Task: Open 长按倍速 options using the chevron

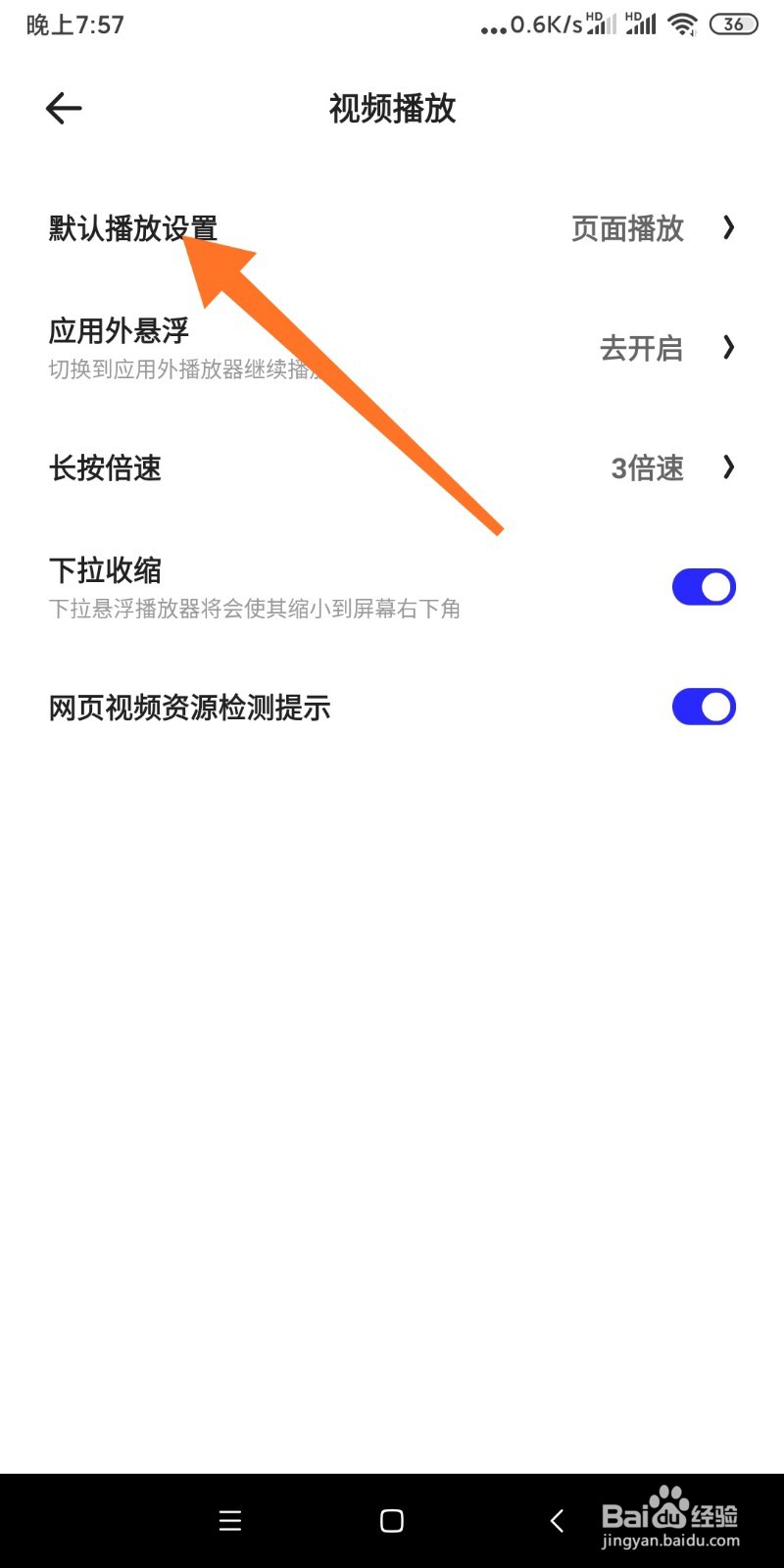Action: pyautogui.click(x=728, y=468)
